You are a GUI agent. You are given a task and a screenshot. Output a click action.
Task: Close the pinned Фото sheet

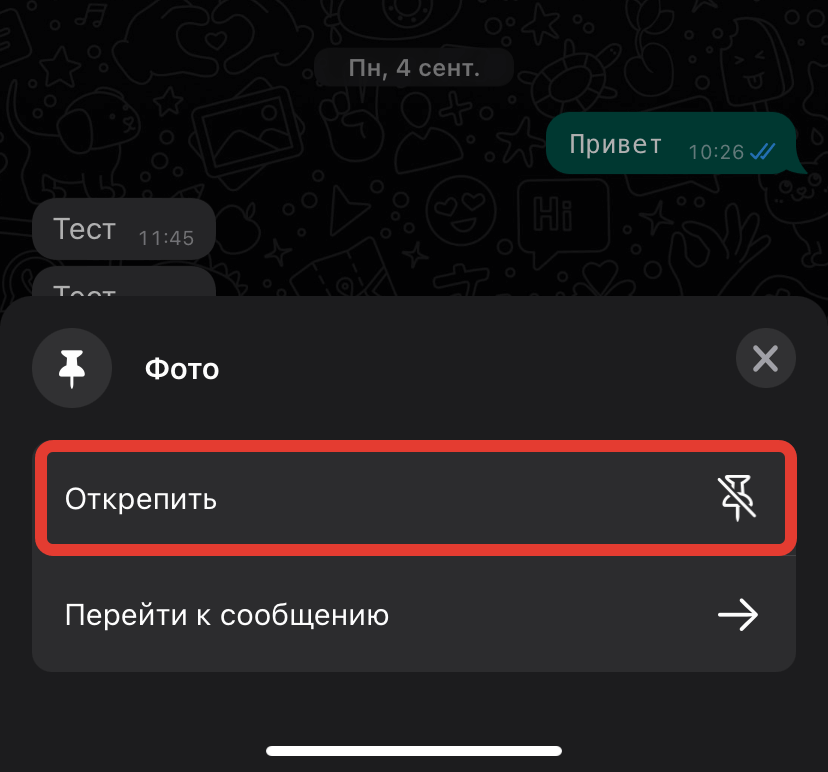(765, 358)
